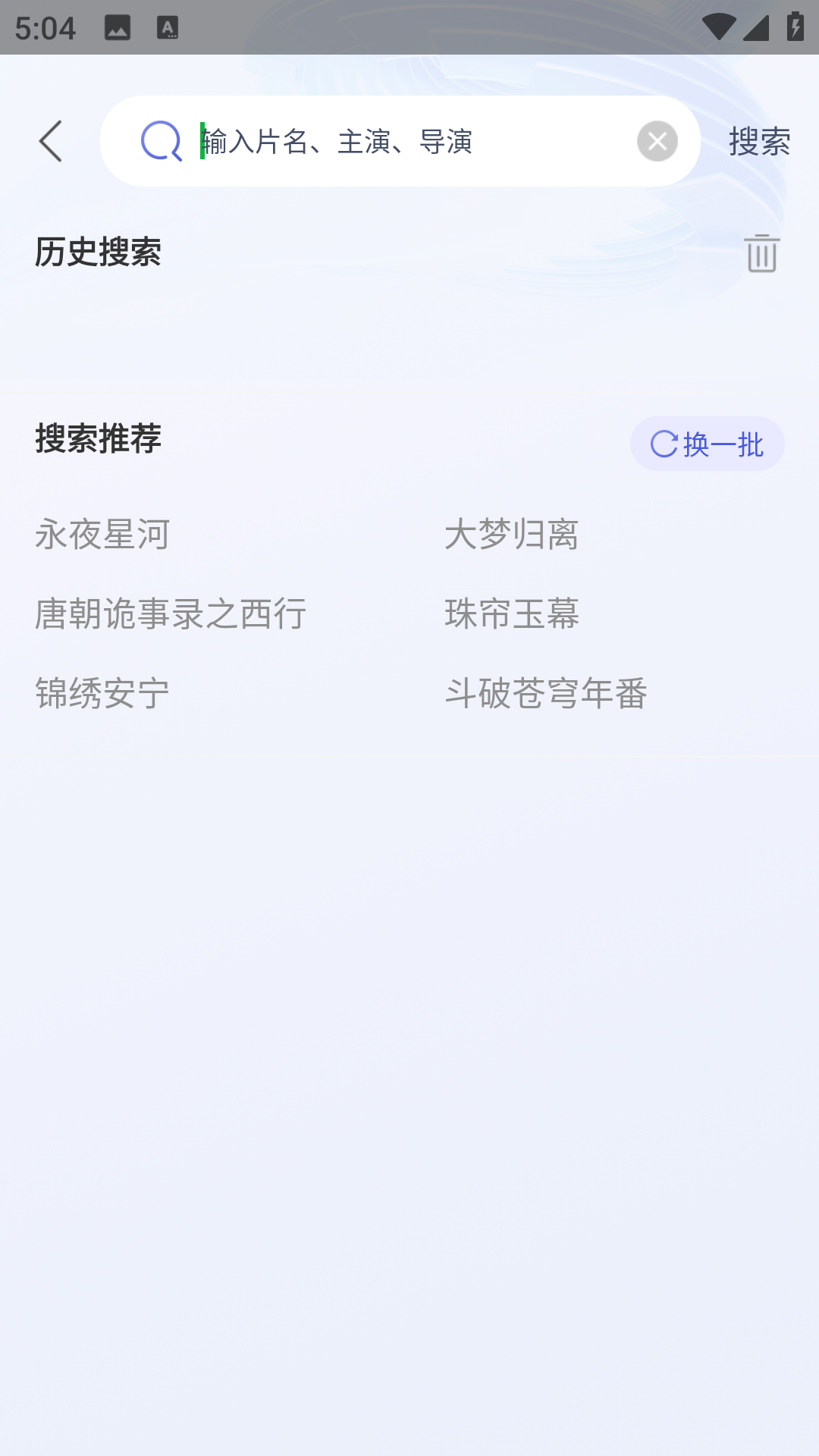Clear the search box text

pyautogui.click(x=657, y=141)
